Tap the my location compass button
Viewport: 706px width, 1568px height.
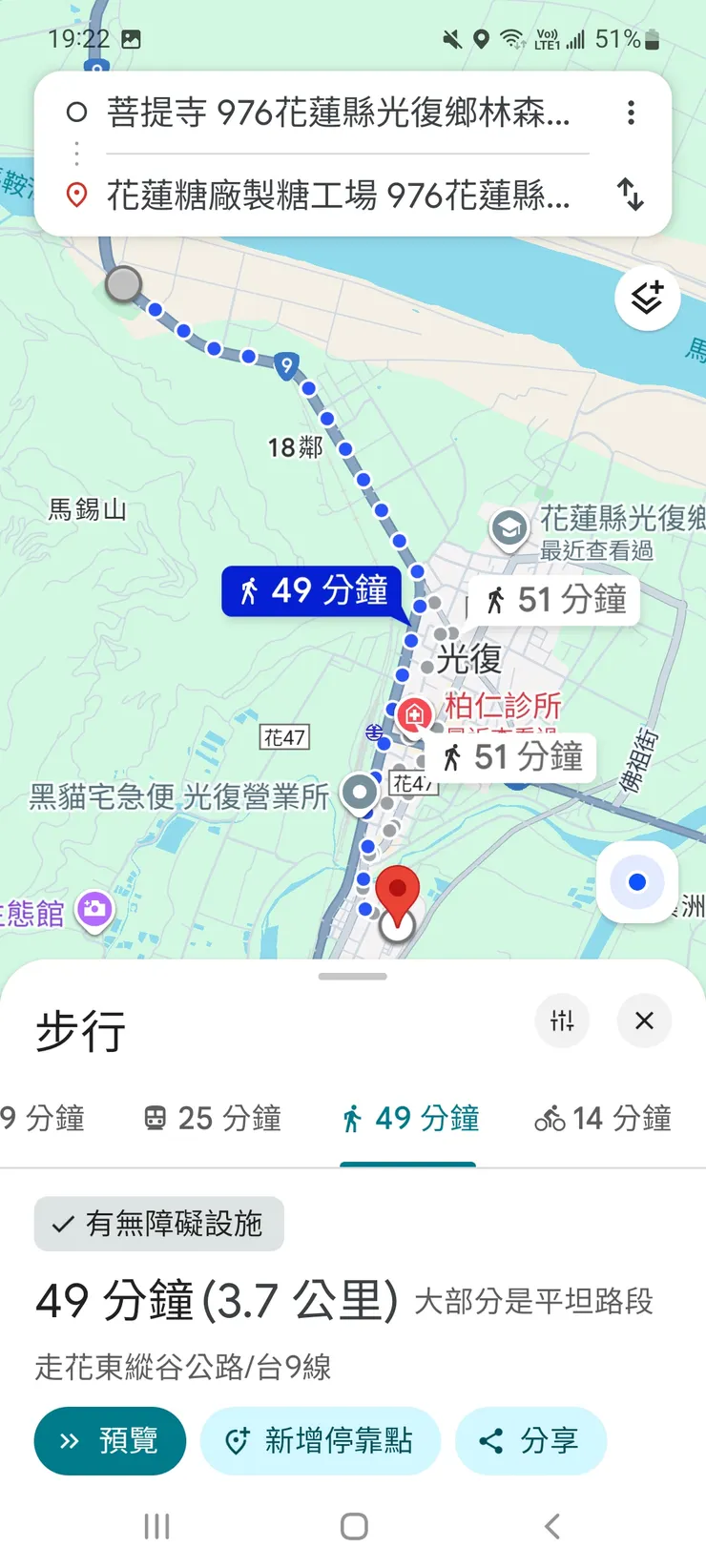pyautogui.click(x=637, y=882)
